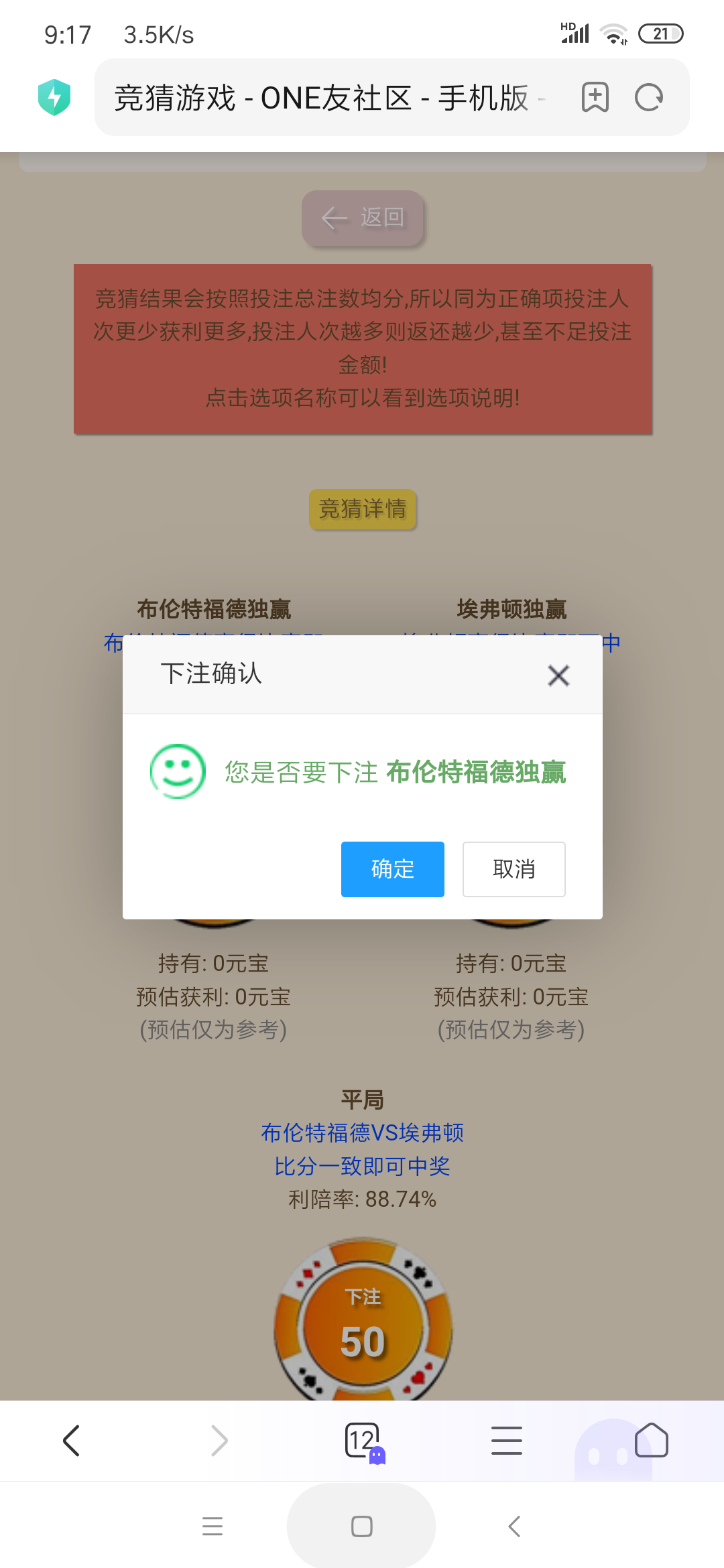Open the browser menu
This screenshot has height=1568, width=724.
507,1441
